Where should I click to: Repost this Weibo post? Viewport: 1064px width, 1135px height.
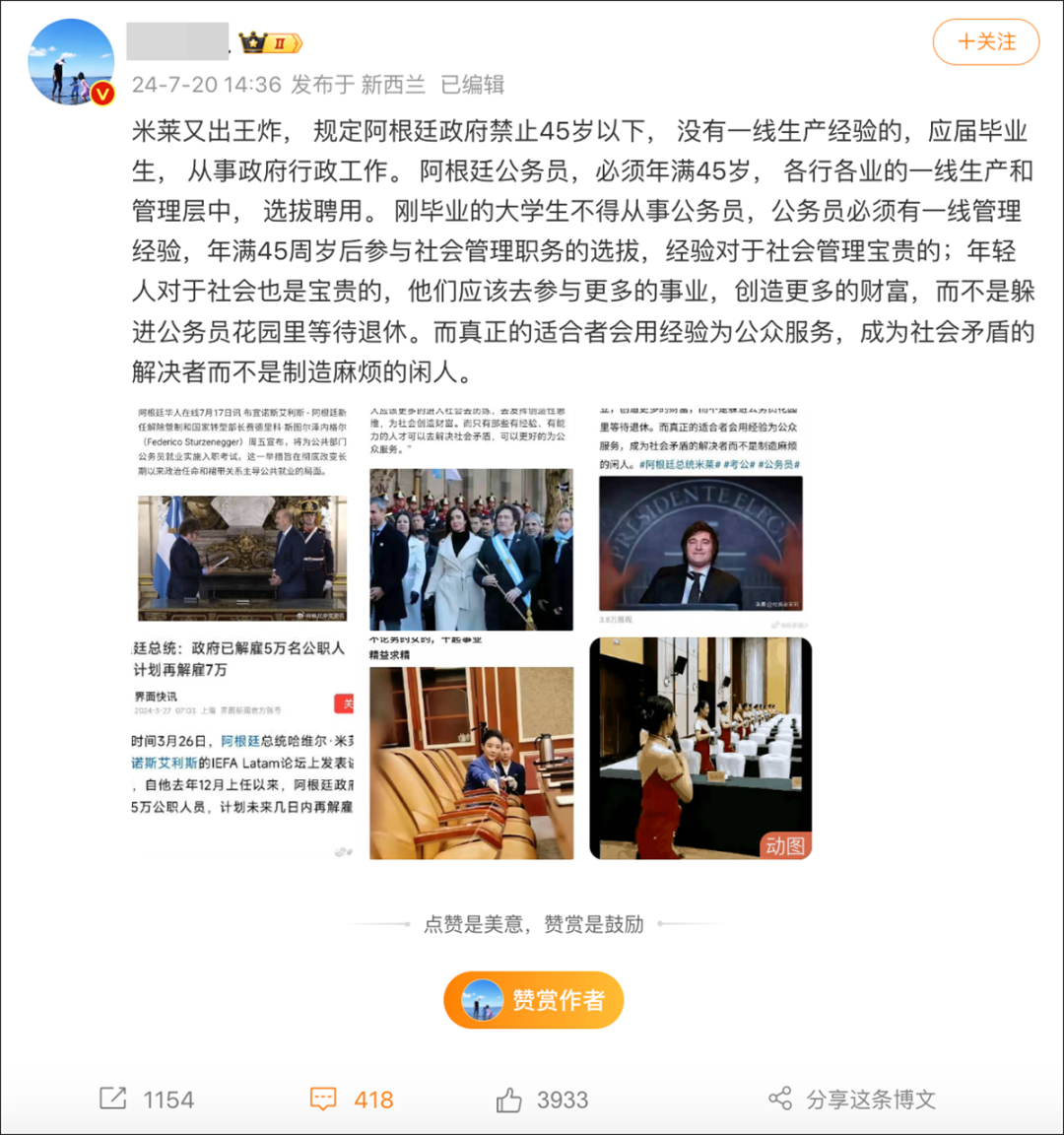pyautogui.click(x=147, y=1100)
